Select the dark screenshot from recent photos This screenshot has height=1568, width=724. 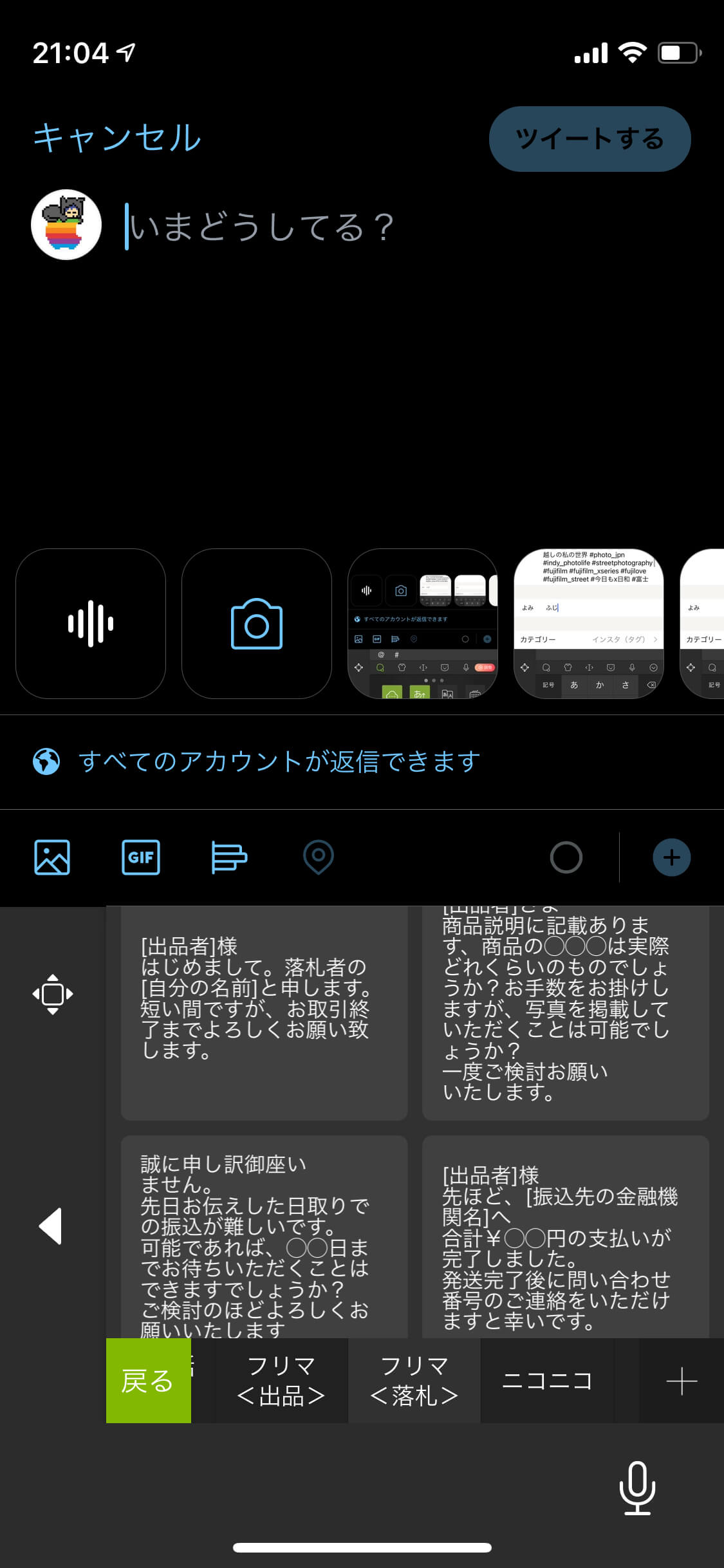[423, 624]
